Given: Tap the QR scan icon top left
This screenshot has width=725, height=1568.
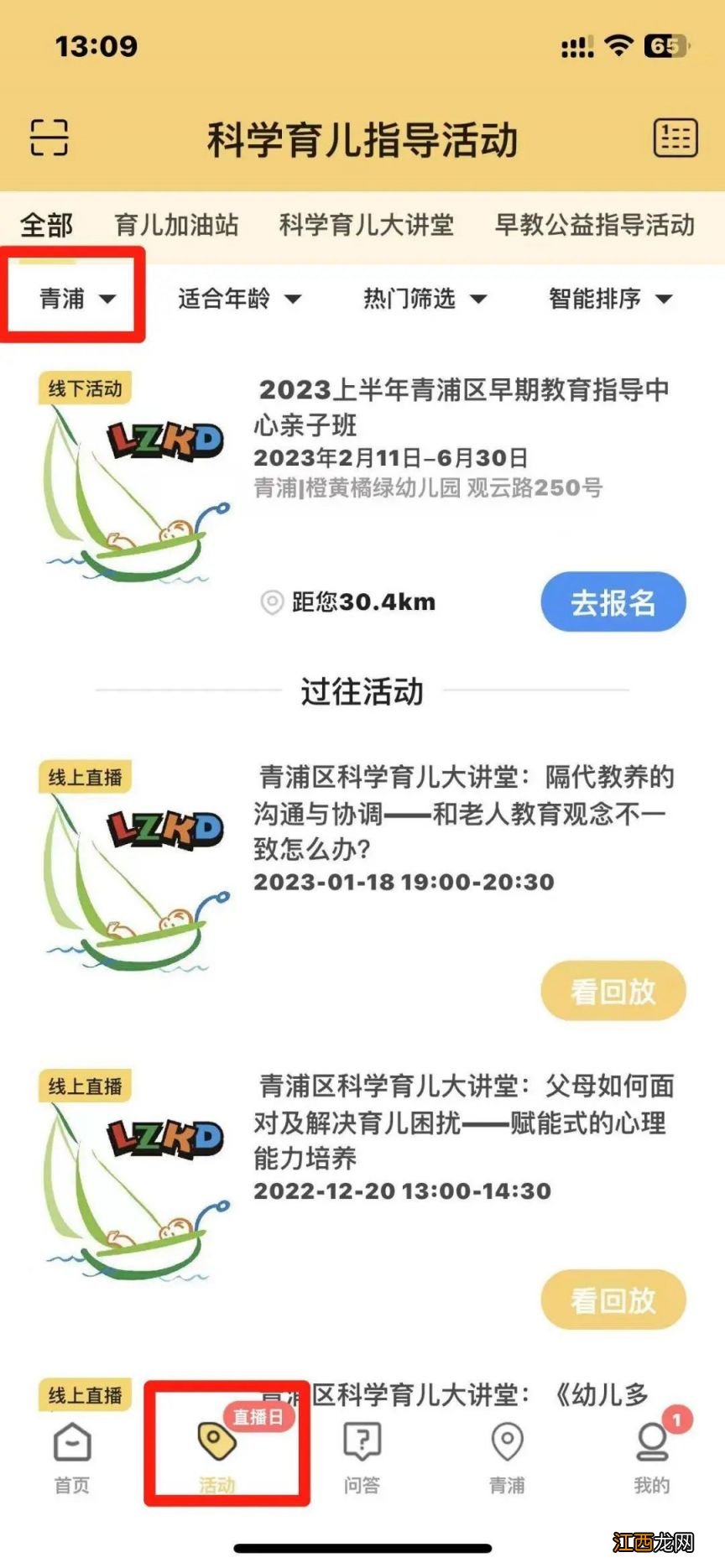Looking at the screenshot, I should (50, 138).
